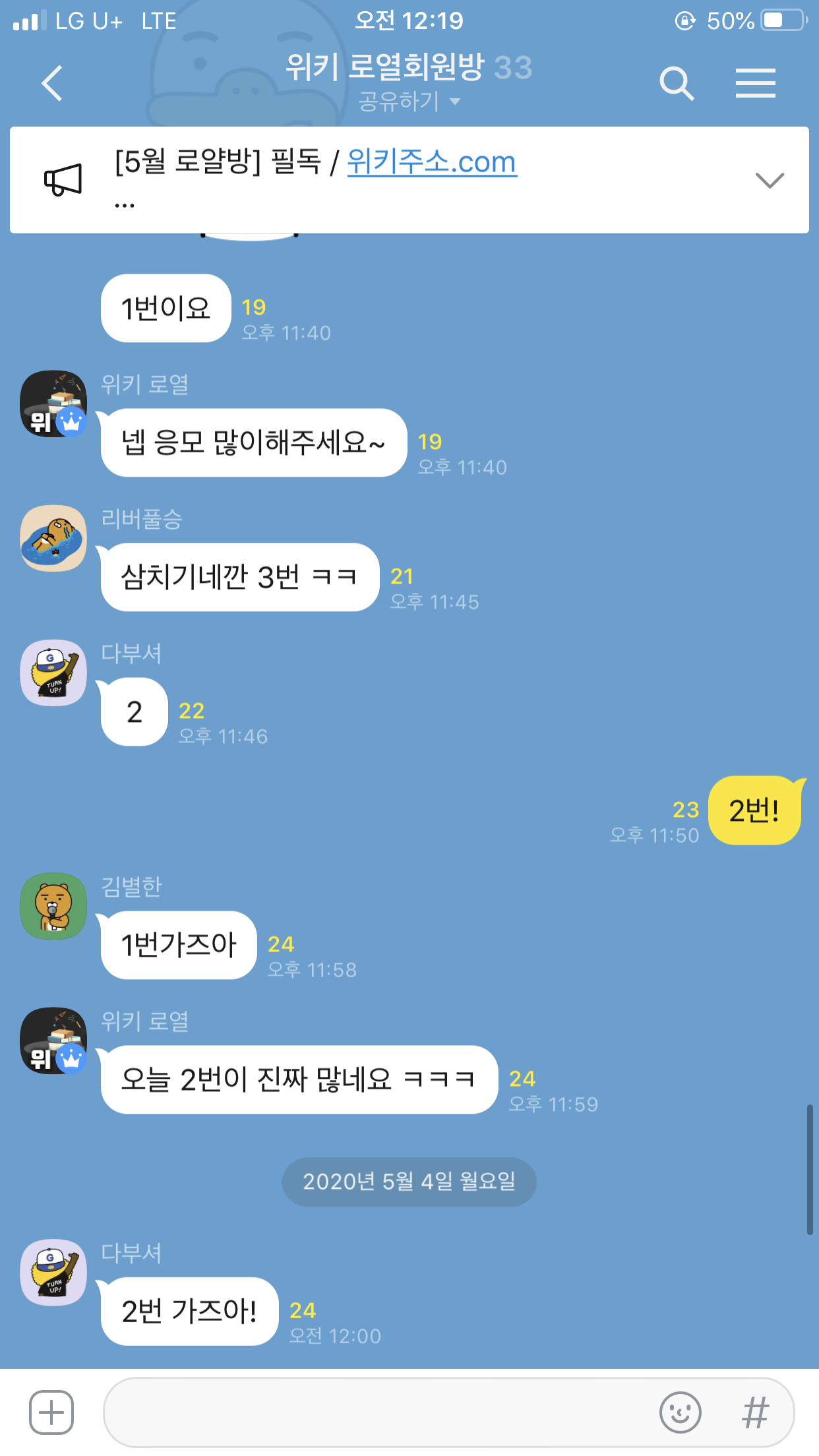
Task: Tap the hashtag search icon
Action: point(755,1412)
